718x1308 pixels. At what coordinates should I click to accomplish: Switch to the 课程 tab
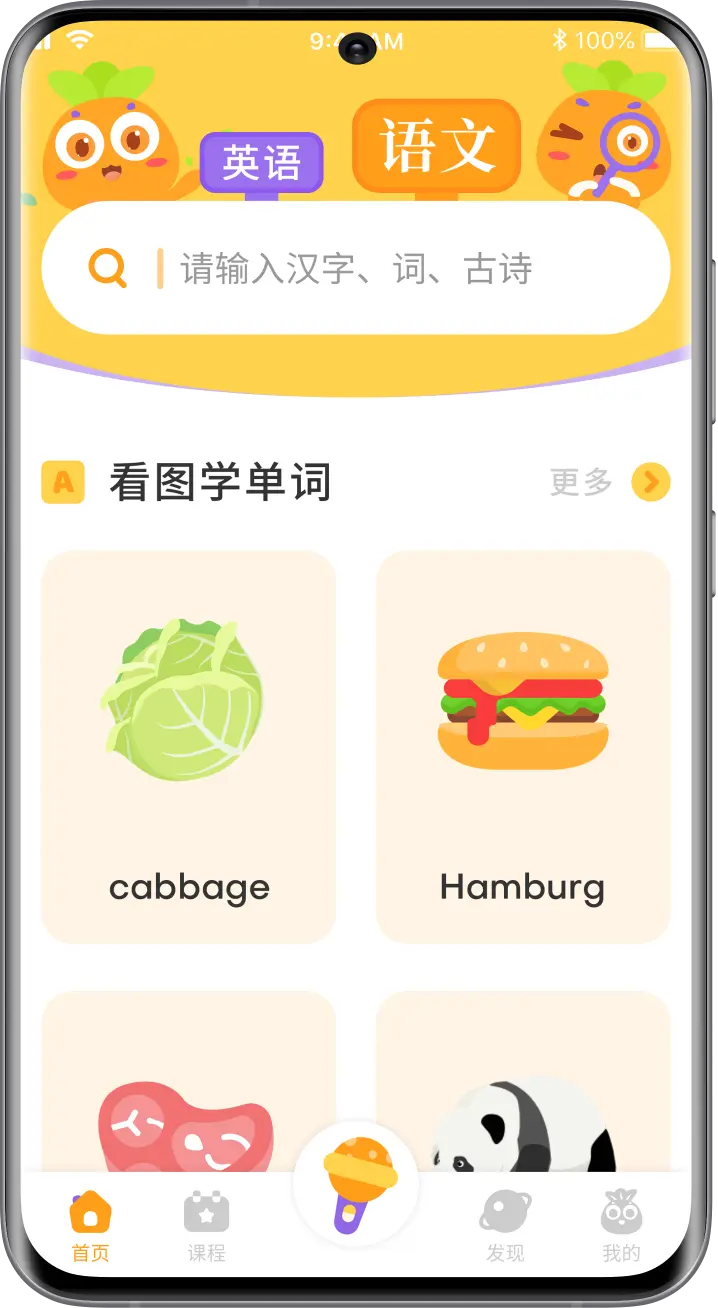[x=207, y=1227]
